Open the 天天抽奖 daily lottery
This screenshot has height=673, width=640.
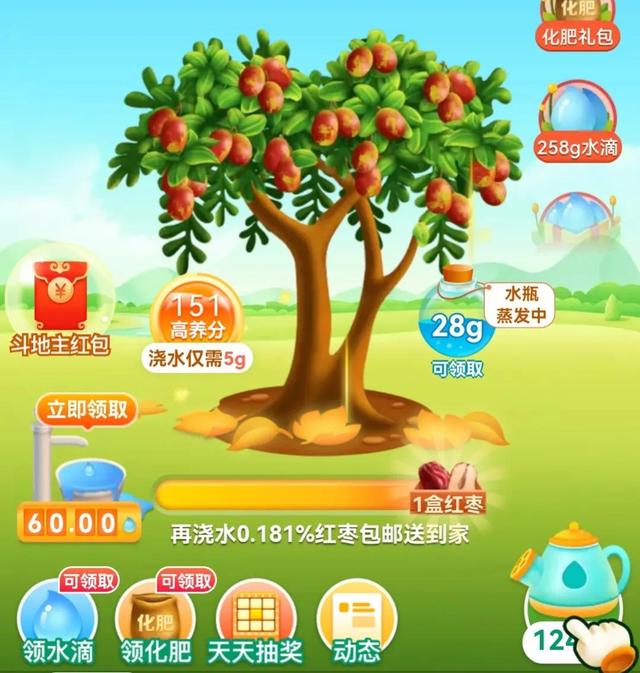255,620
